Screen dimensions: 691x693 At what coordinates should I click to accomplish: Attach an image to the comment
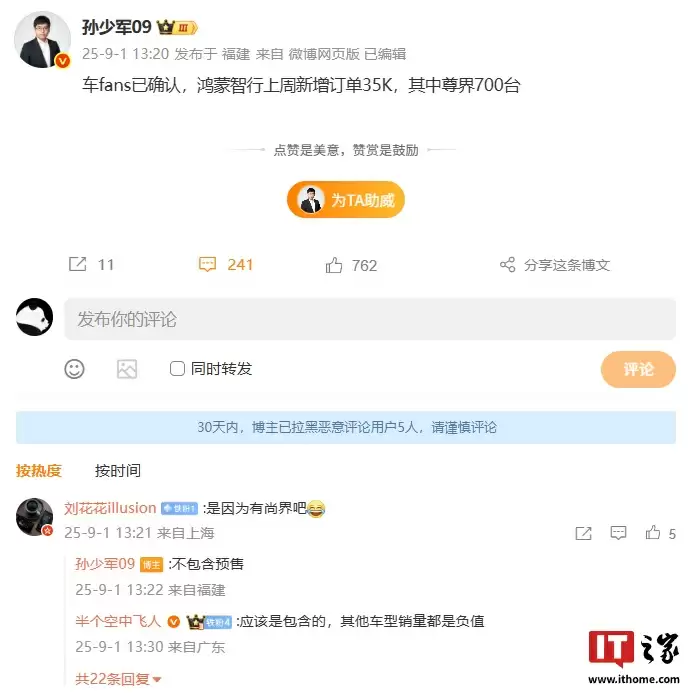click(127, 369)
